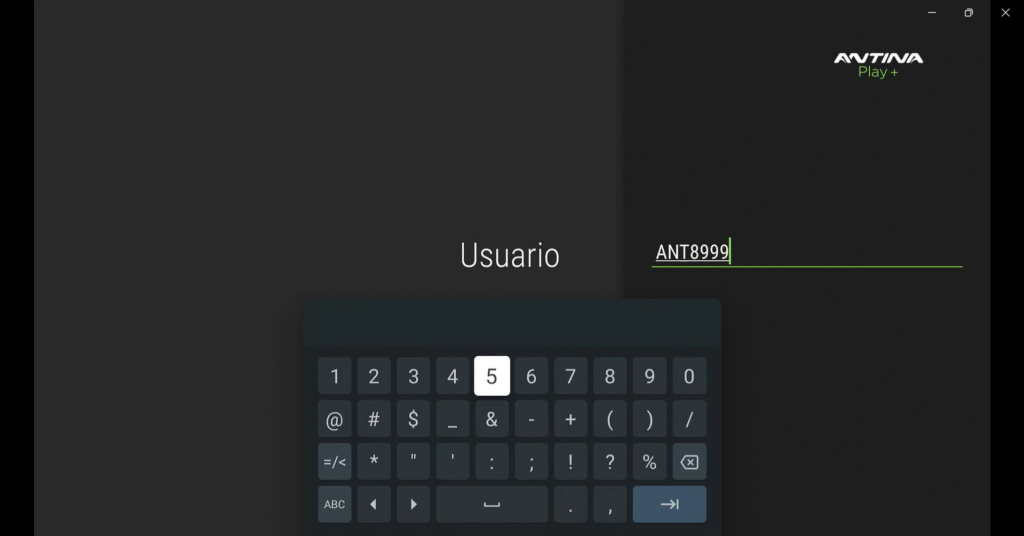This screenshot has width=1024, height=536.
Task: Tap the period key
Action: tap(571, 505)
